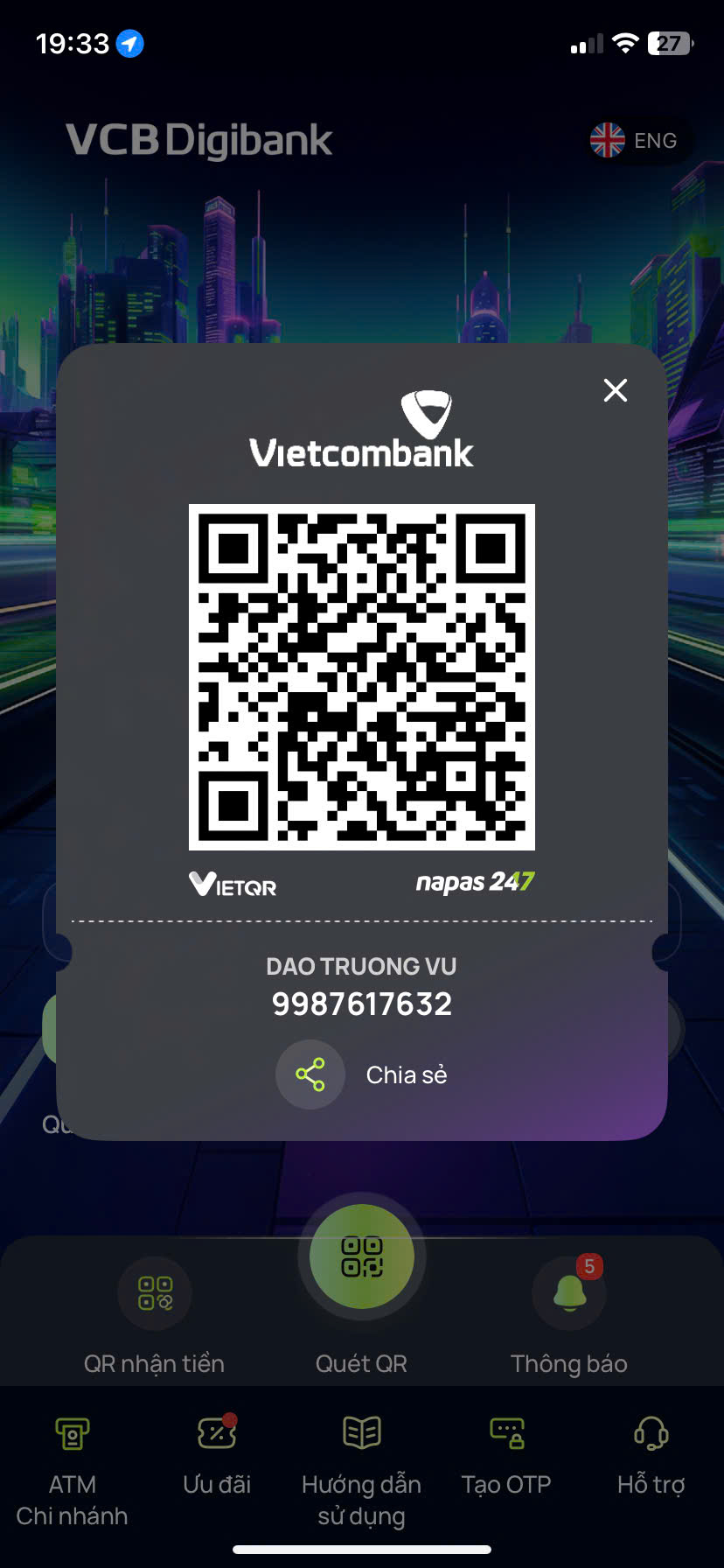This screenshot has width=724, height=1568.
Task: Open Hướng dẫn sử dụng guide
Action: (361, 1435)
